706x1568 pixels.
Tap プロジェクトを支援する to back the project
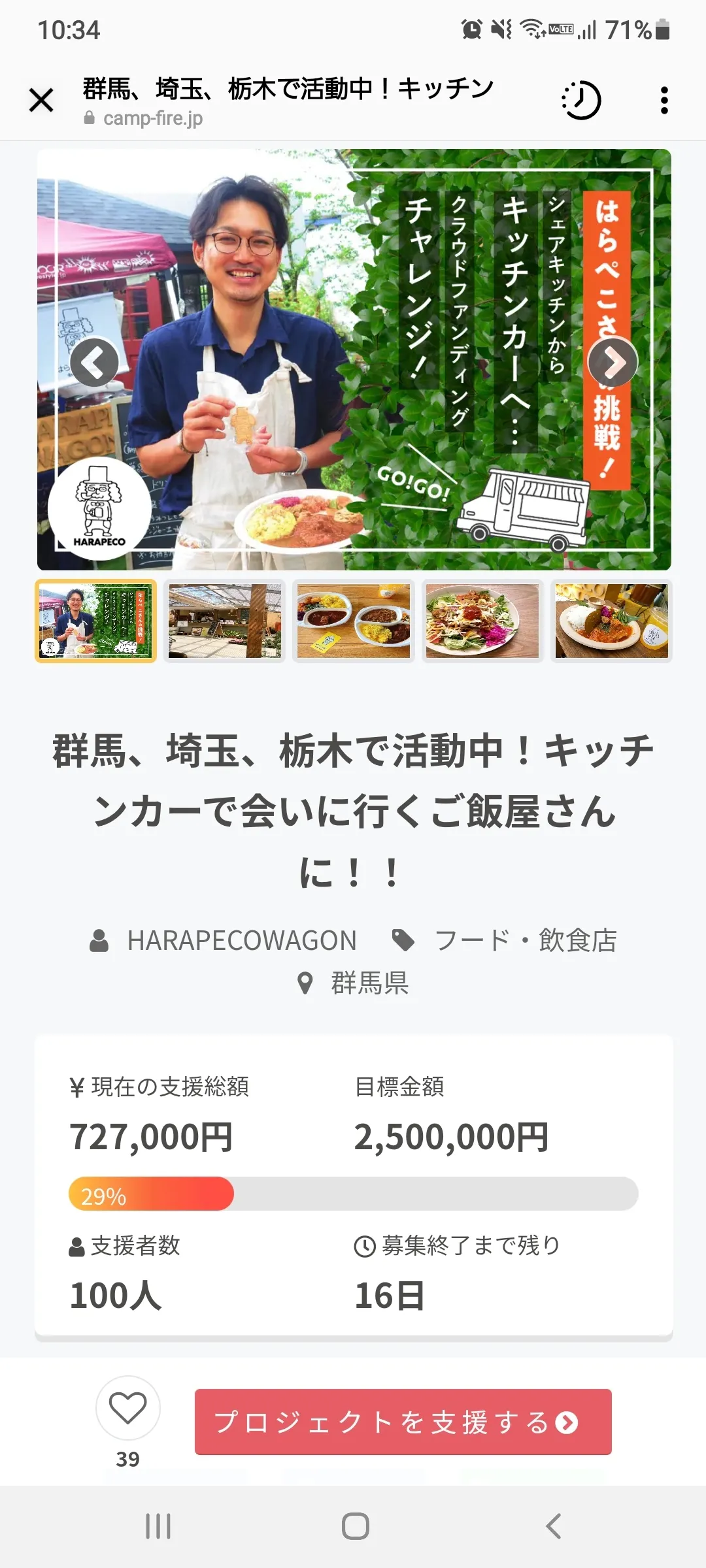tap(403, 1422)
